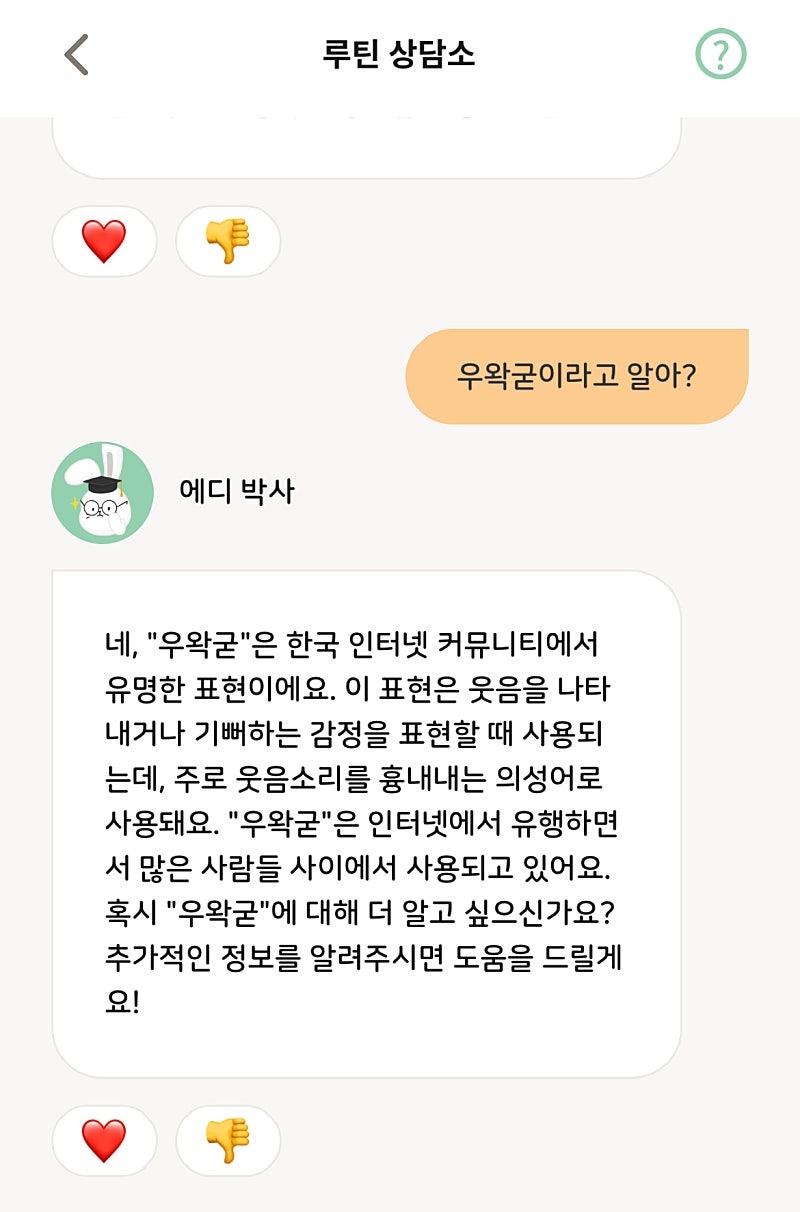Dislike the 우왁굳 answer with thumbs down

[228, 1140]
